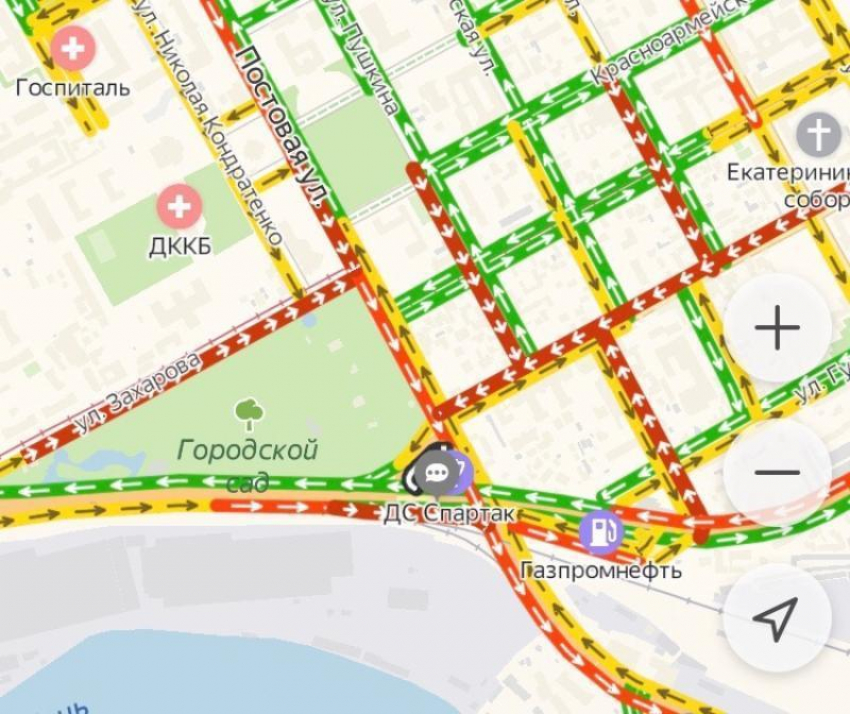Viewport: 850px width, 714px height.
Task: Open the road event comment marker
Action: click(433, 472)
